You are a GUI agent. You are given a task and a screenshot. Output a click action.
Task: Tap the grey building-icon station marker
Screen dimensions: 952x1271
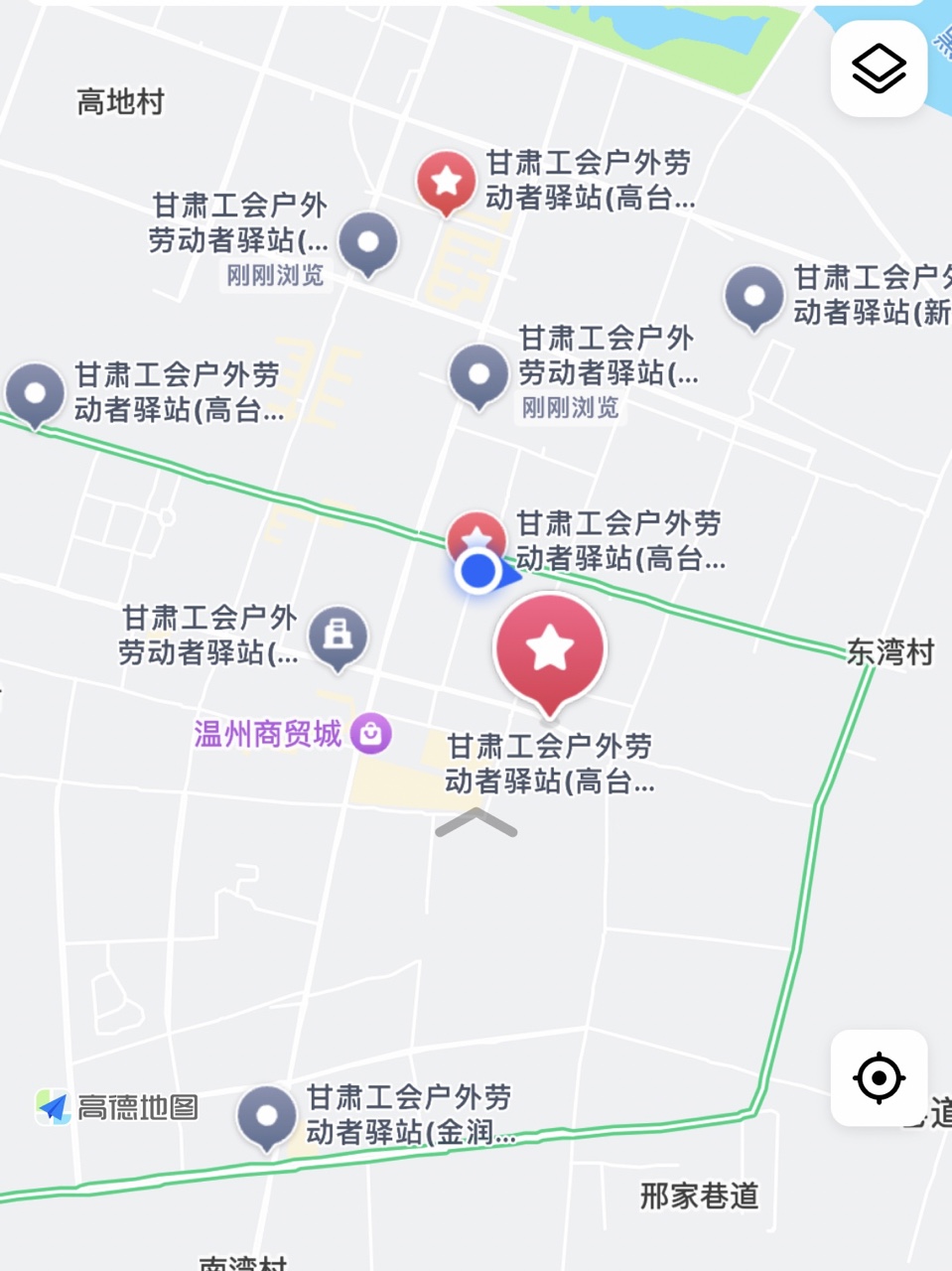(x=338, y=636)
